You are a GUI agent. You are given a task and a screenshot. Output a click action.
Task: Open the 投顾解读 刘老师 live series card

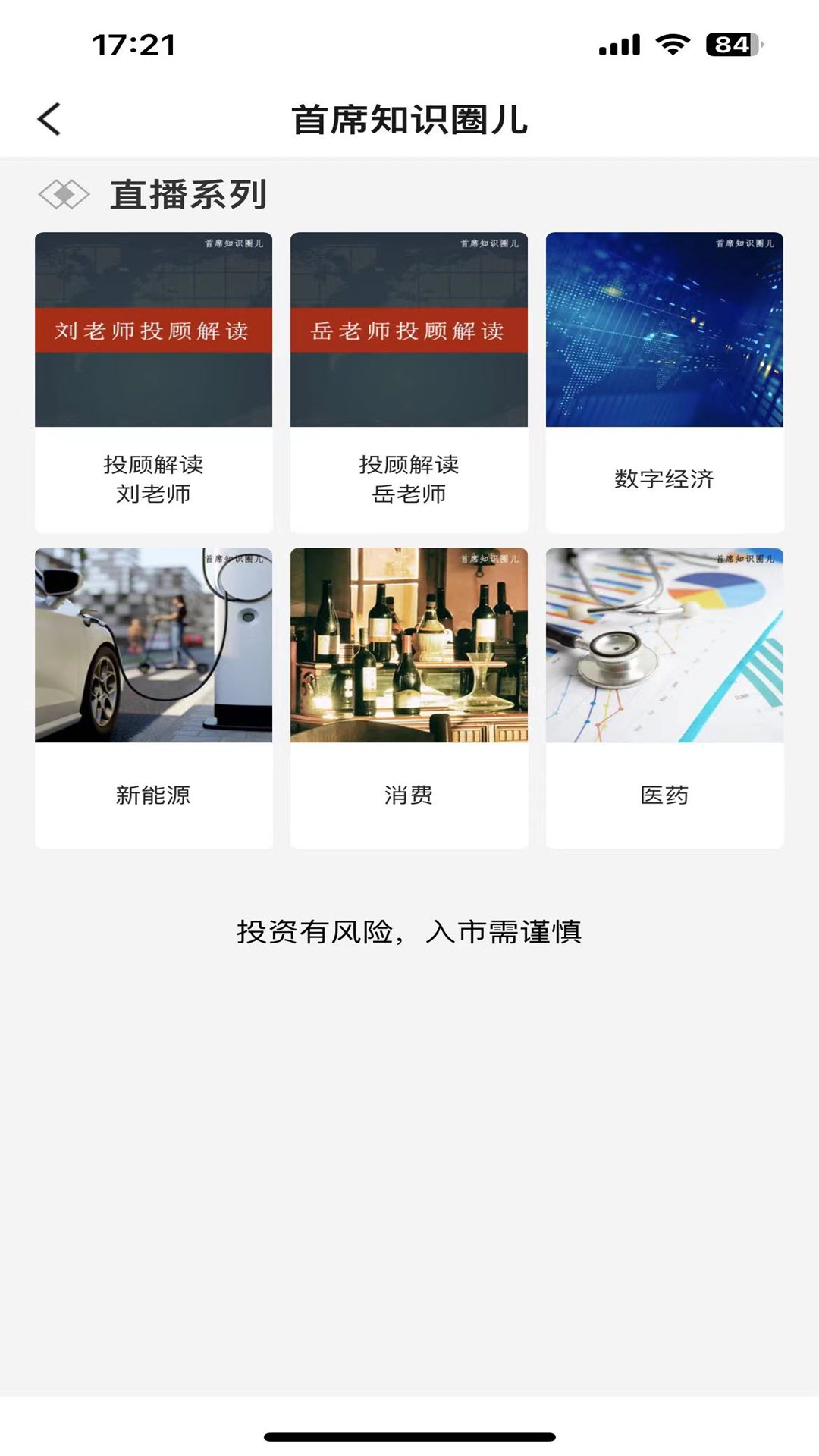click(x=153, y=381)
